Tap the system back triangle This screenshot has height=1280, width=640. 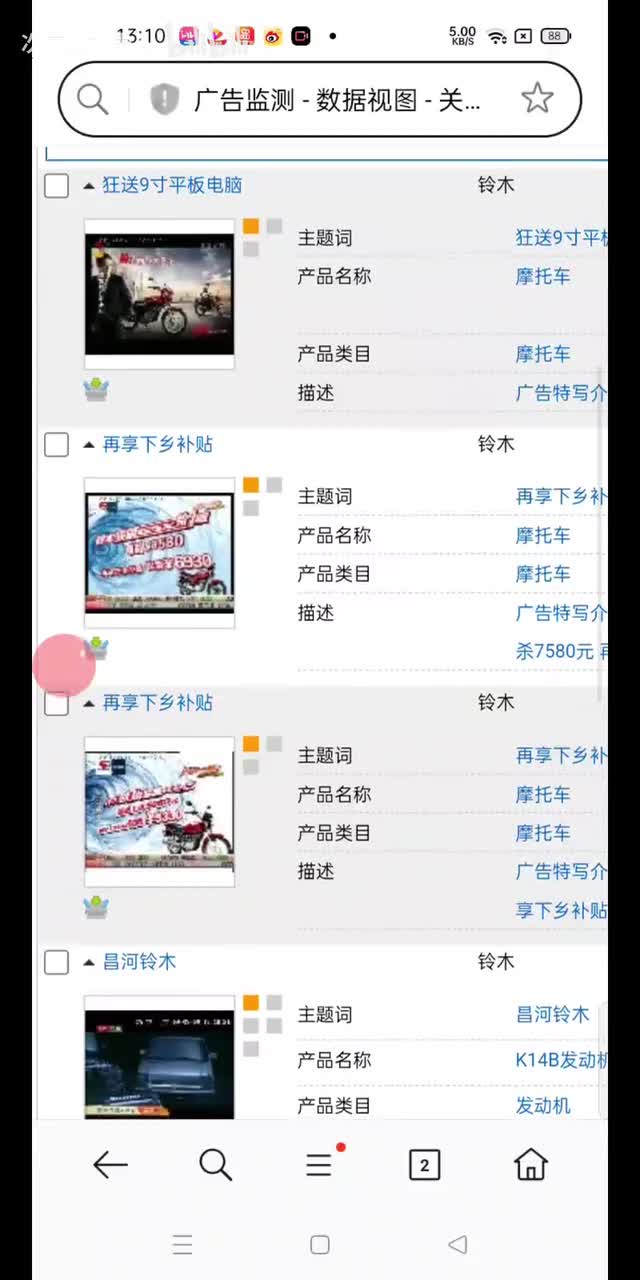point(458,1245)
